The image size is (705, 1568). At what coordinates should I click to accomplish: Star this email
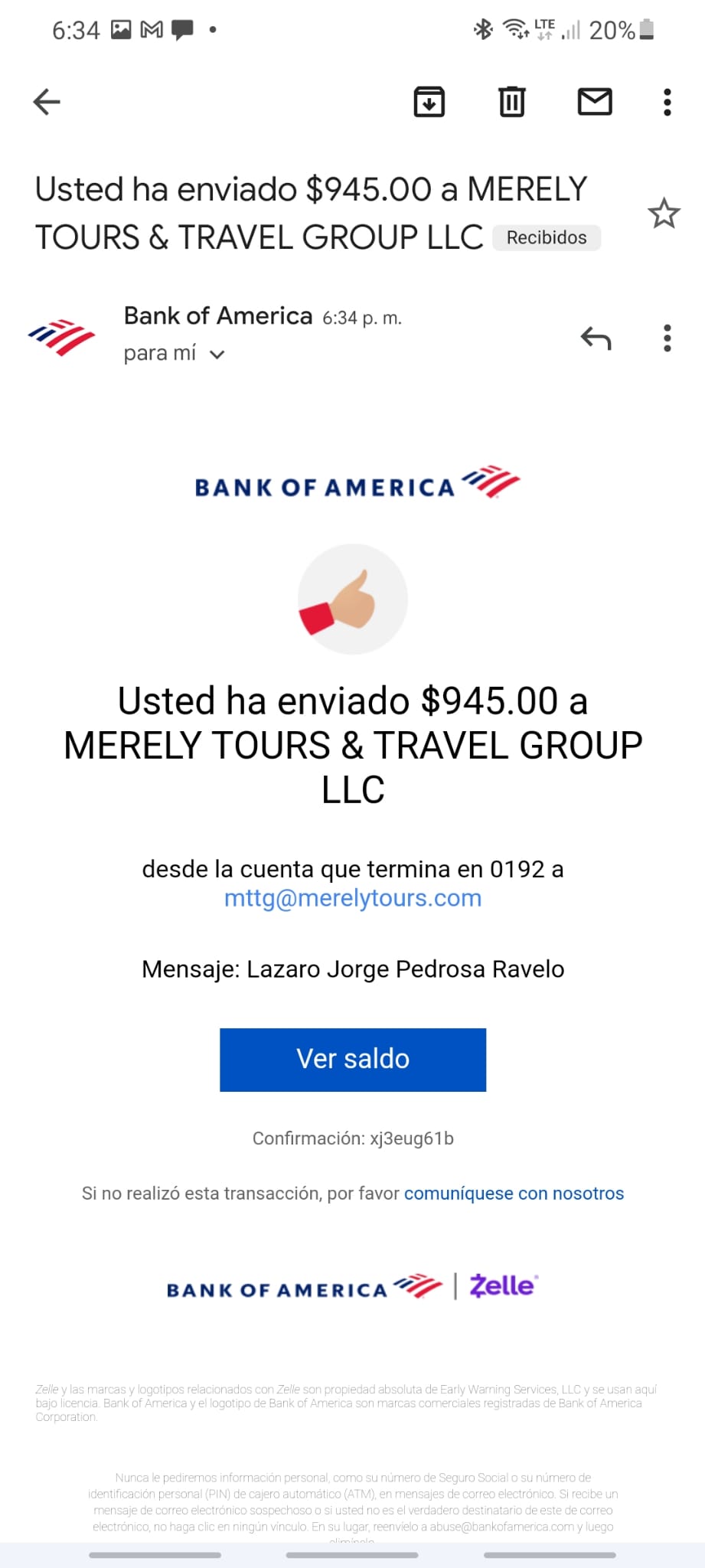664,214
